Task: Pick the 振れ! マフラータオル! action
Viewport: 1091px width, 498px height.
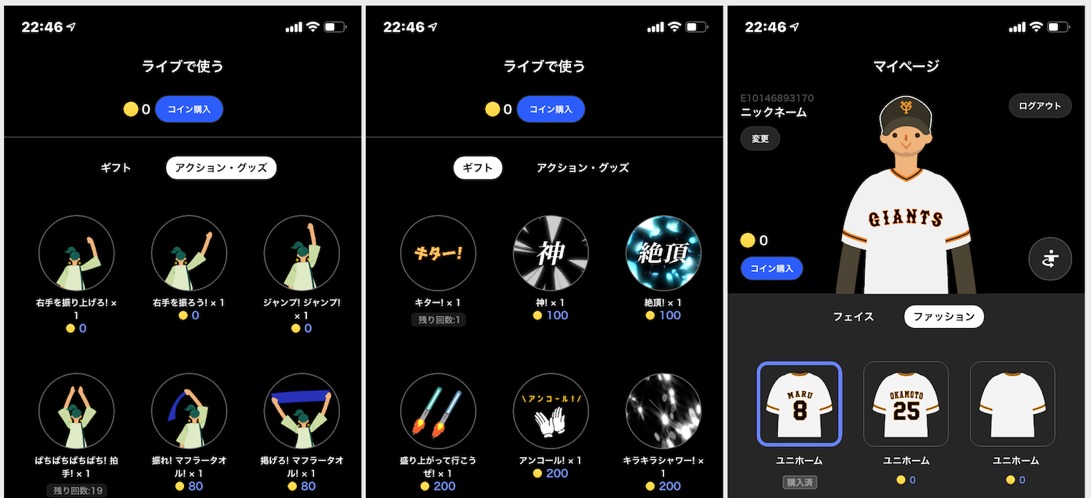Action: (x=189, y=411)
